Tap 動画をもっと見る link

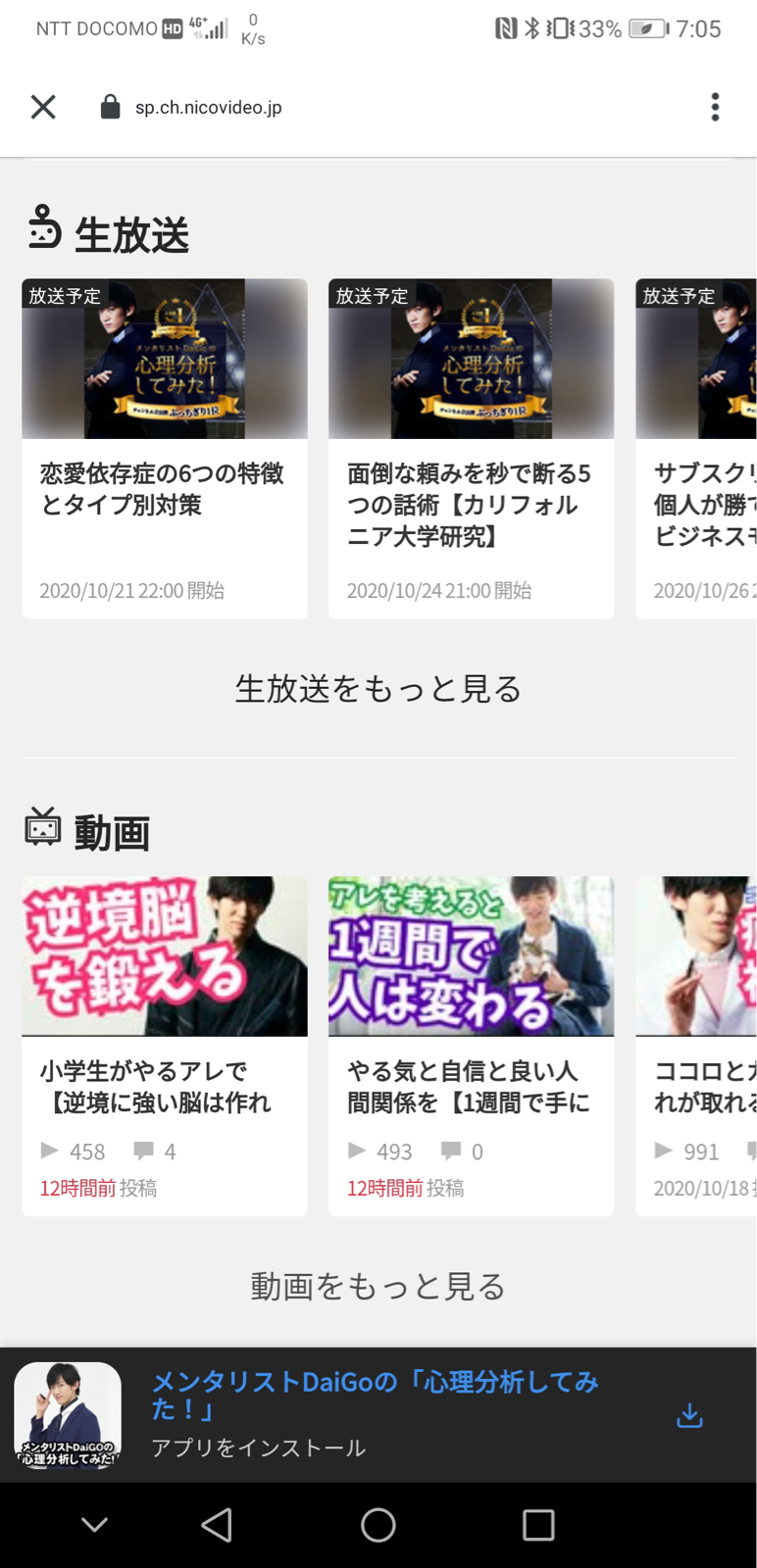point(378,1286)
